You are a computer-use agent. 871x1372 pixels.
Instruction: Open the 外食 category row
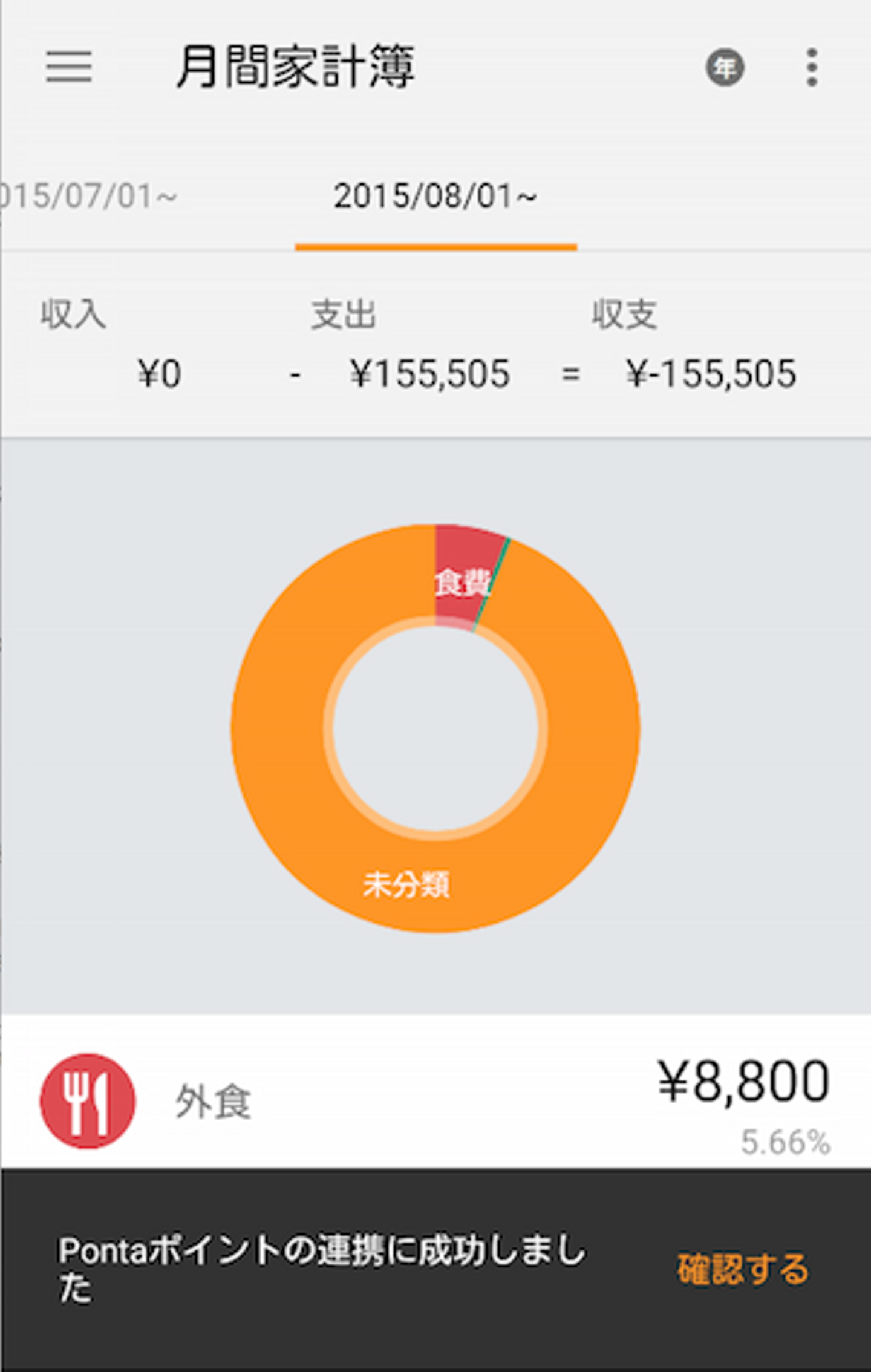[x=435, y=1100]
